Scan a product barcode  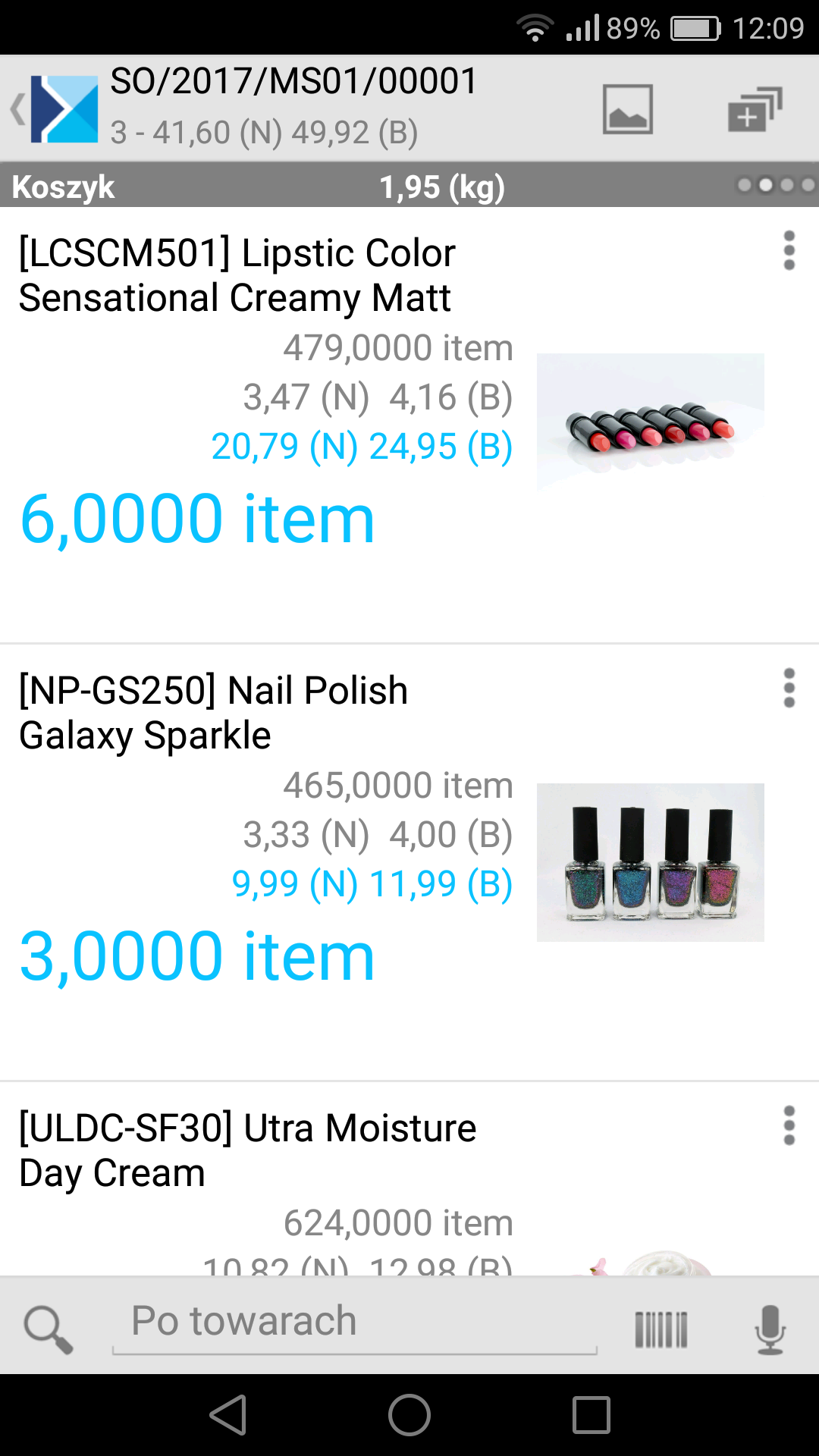pos(661,1329)
